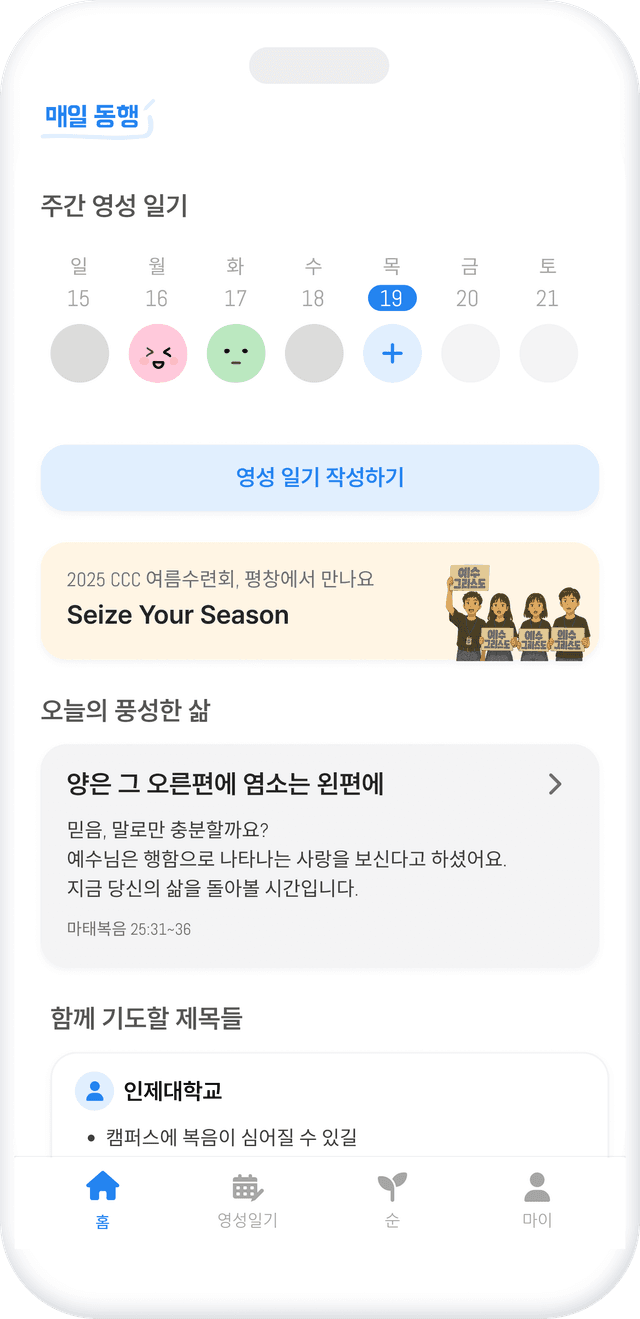Open the 양은 그 오른편에 염소는 왼편에 card
This screenshot has height=1319, width=640.
[x=320, y=855]
